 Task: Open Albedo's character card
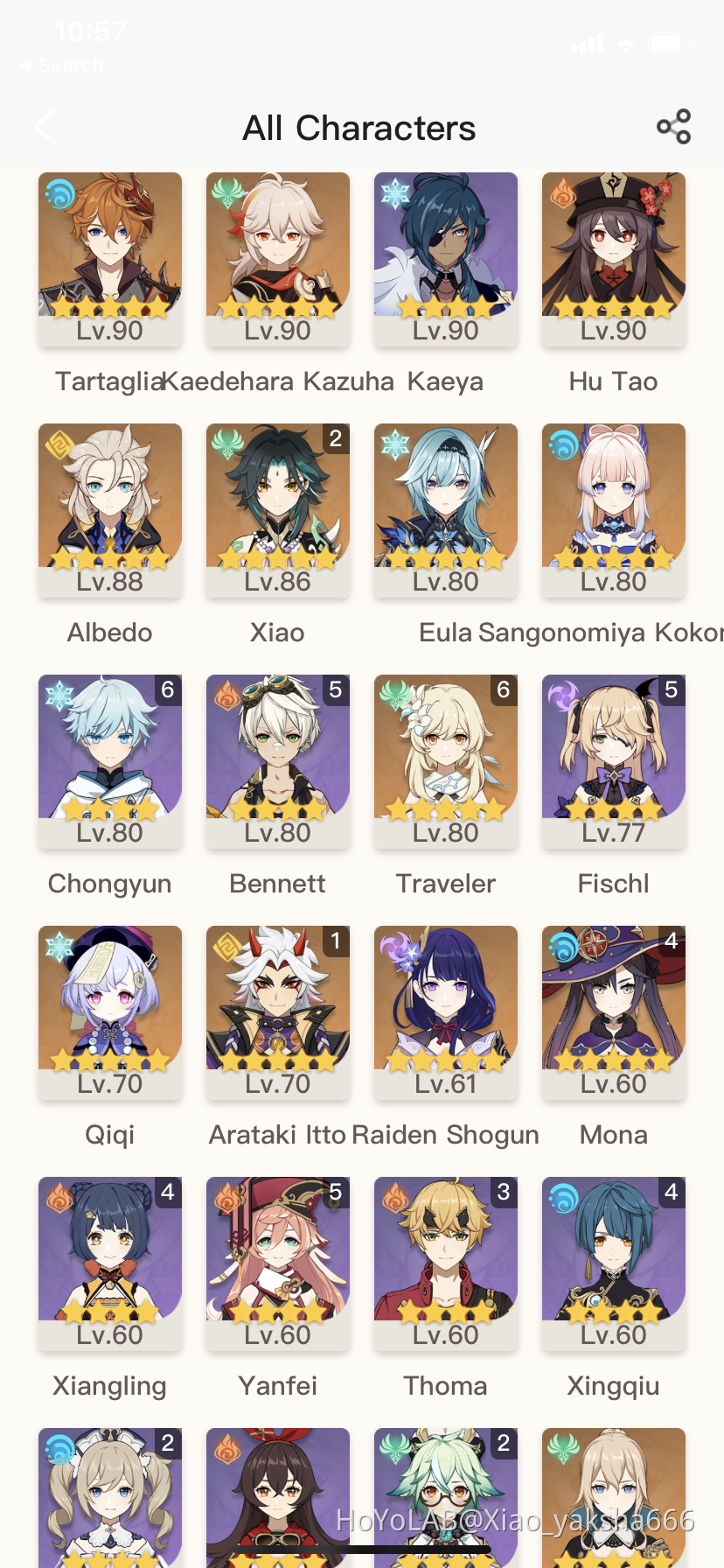click(x=110, y=509)
